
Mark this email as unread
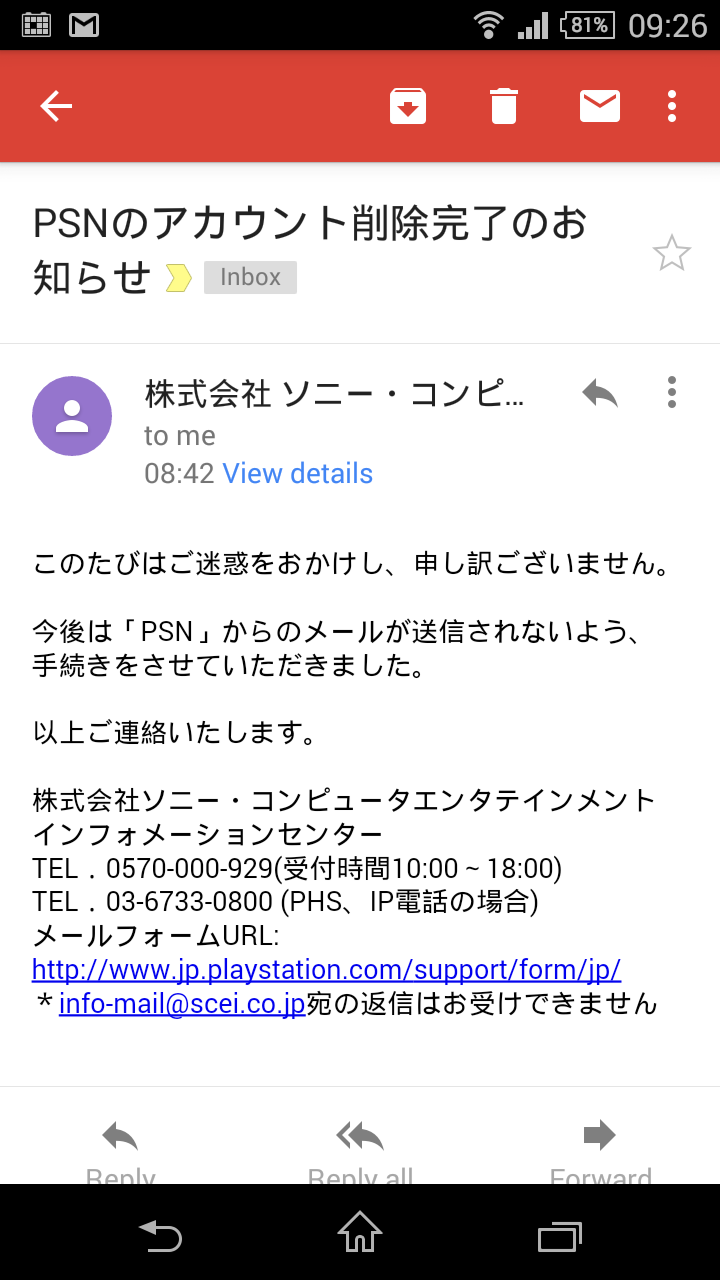(x=600, y=106)
